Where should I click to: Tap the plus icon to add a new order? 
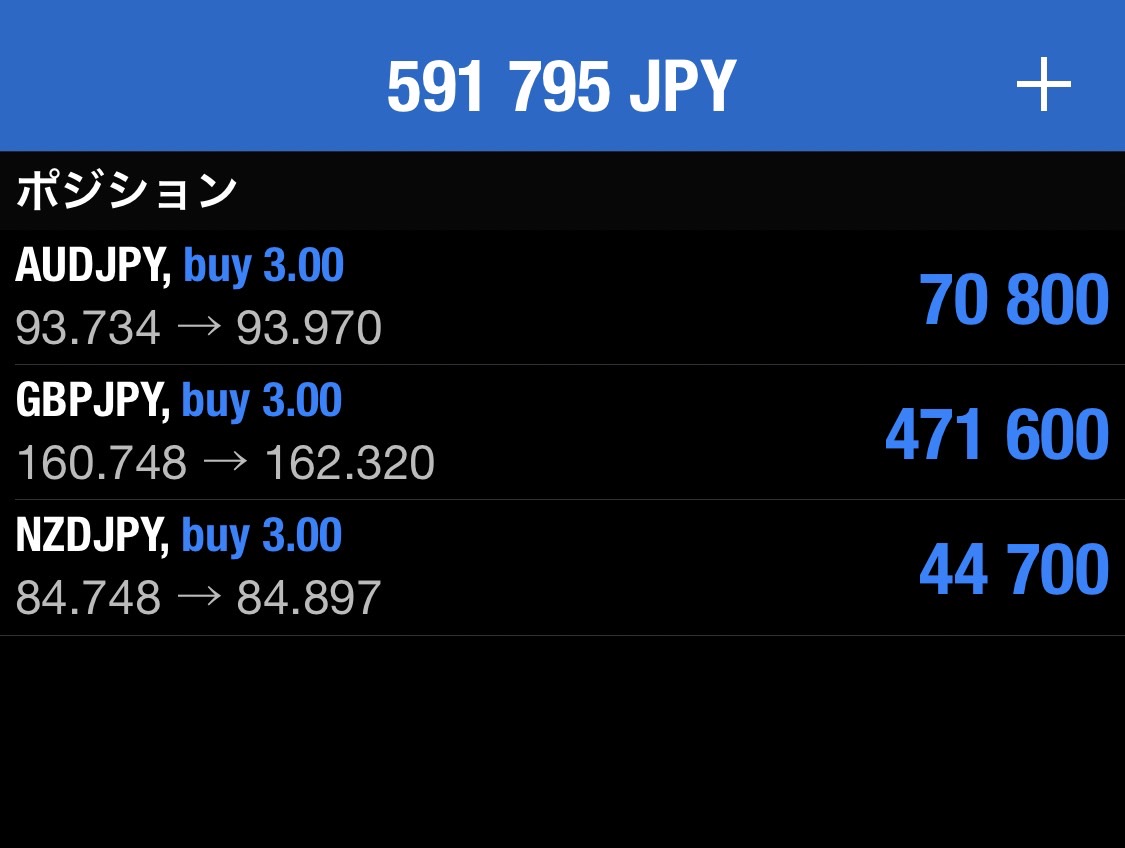[1043, 86]
